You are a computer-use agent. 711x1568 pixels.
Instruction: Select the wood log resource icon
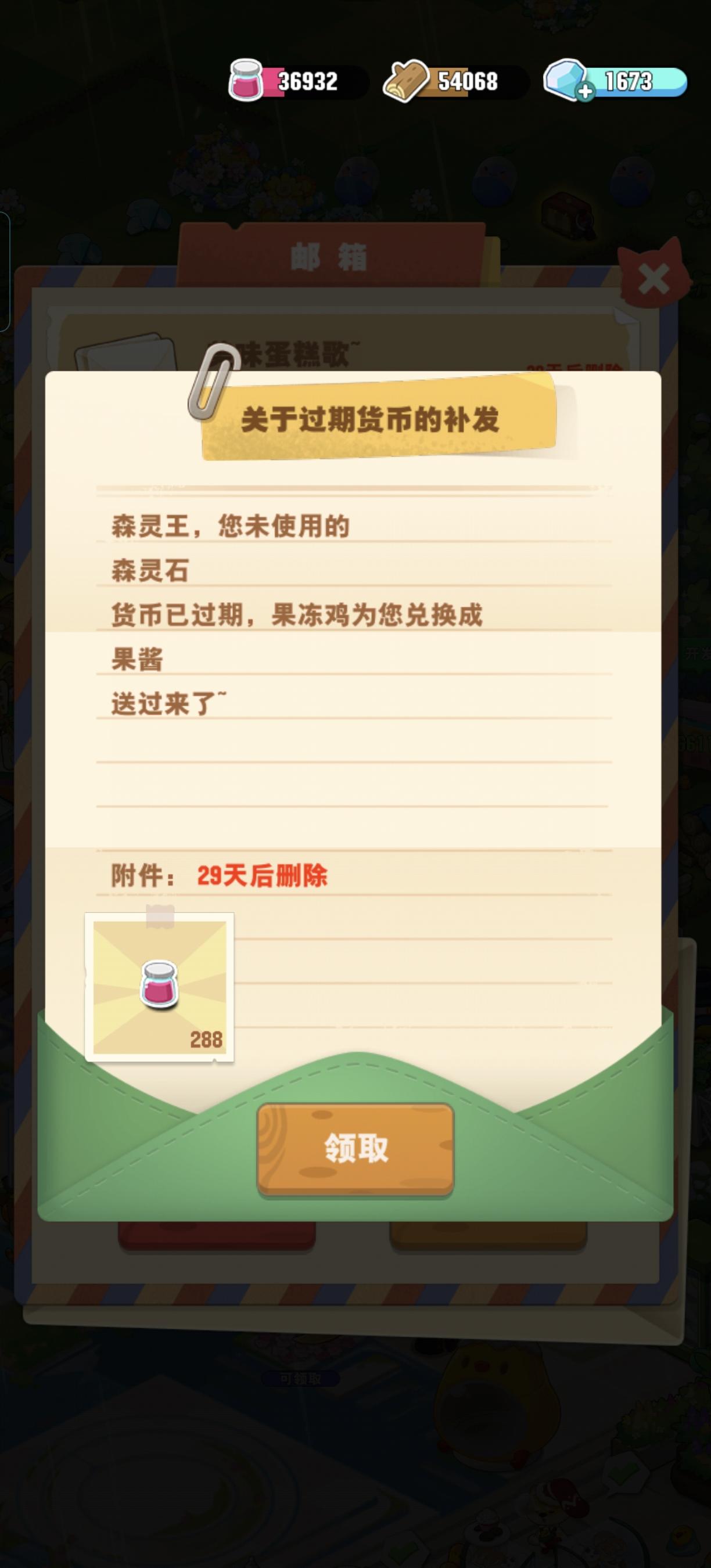pos(409,80)
